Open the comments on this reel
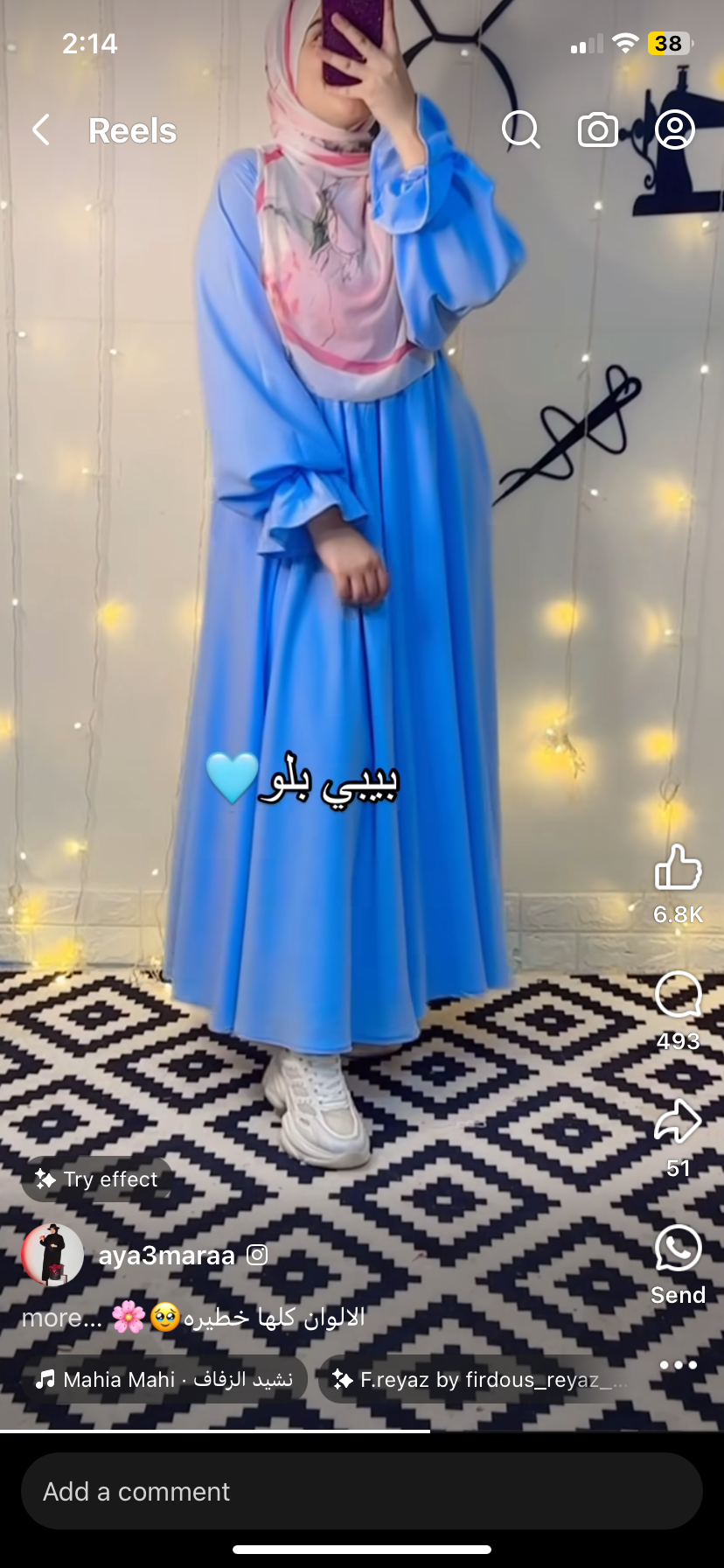Screen dimensions: 724x1568 point(678,995)
